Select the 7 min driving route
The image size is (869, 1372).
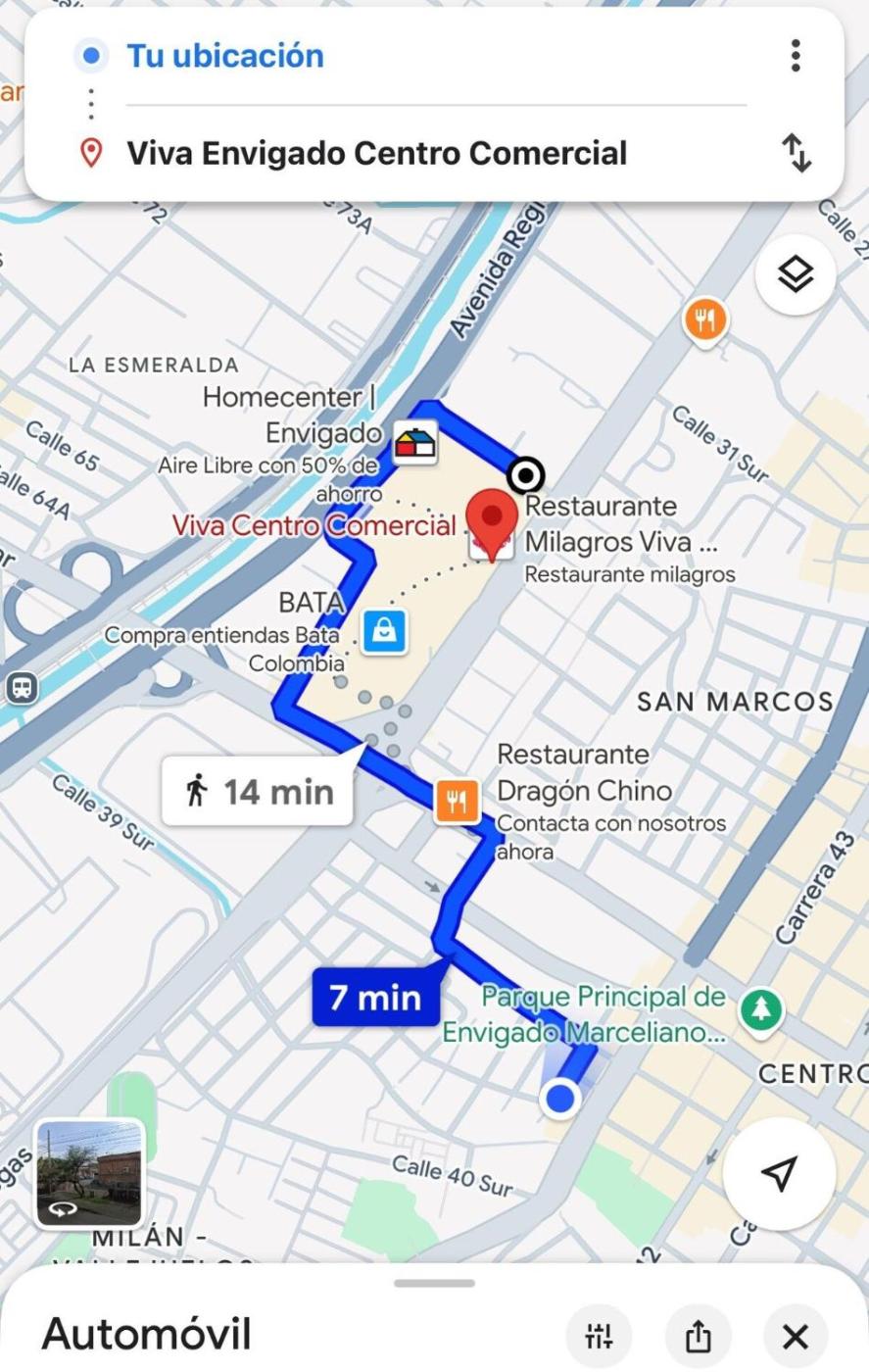[375, 998]
